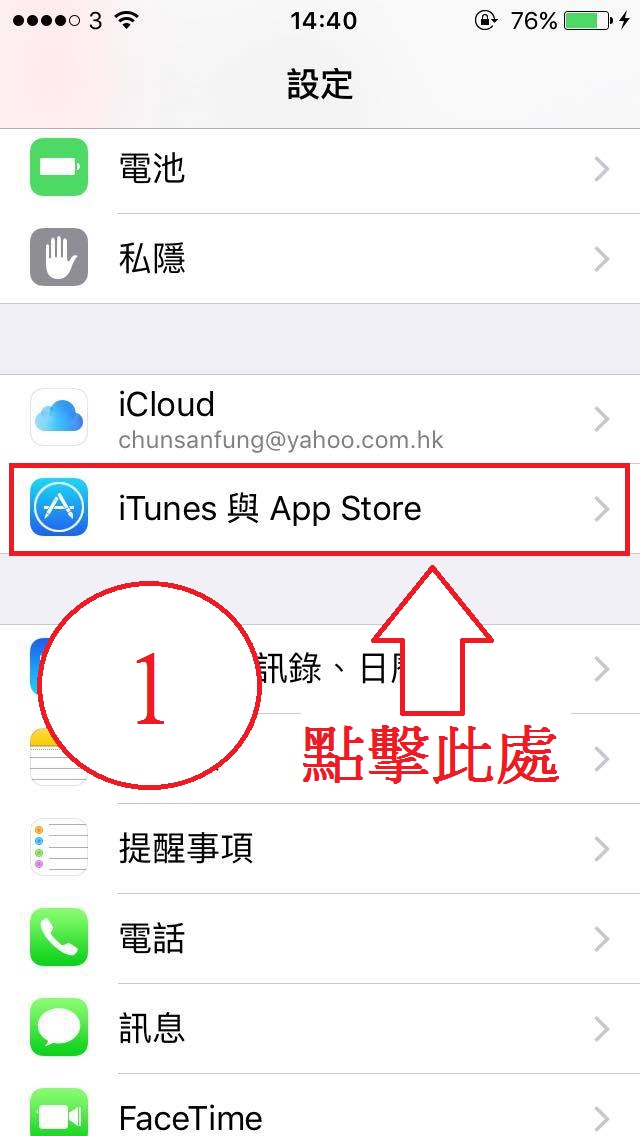This screenshot has width=640, height=1136.
Task: Open iCloud account settings
Action: (320, 418)
